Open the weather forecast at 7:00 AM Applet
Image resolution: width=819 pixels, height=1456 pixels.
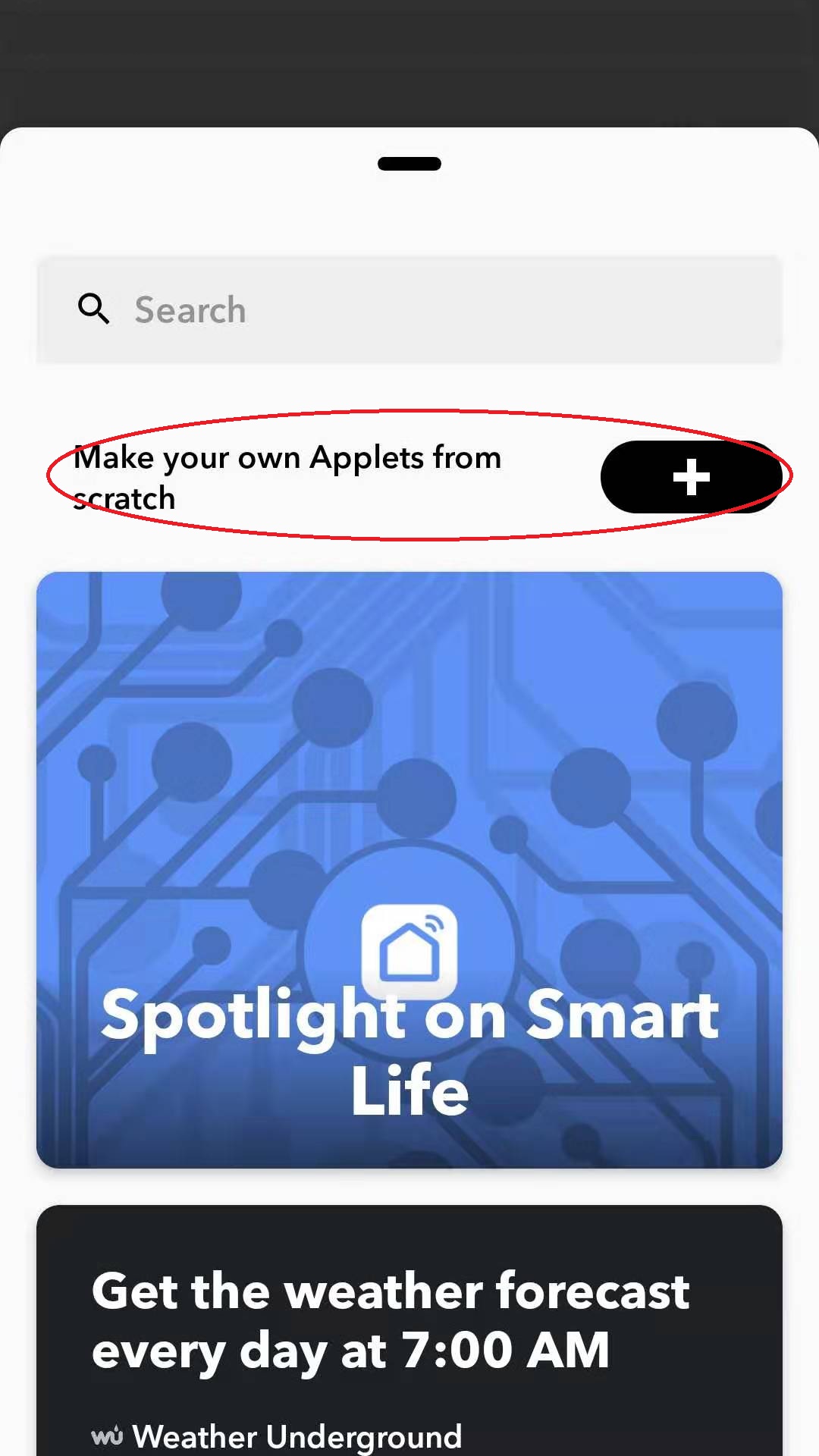click(409, 1327)
